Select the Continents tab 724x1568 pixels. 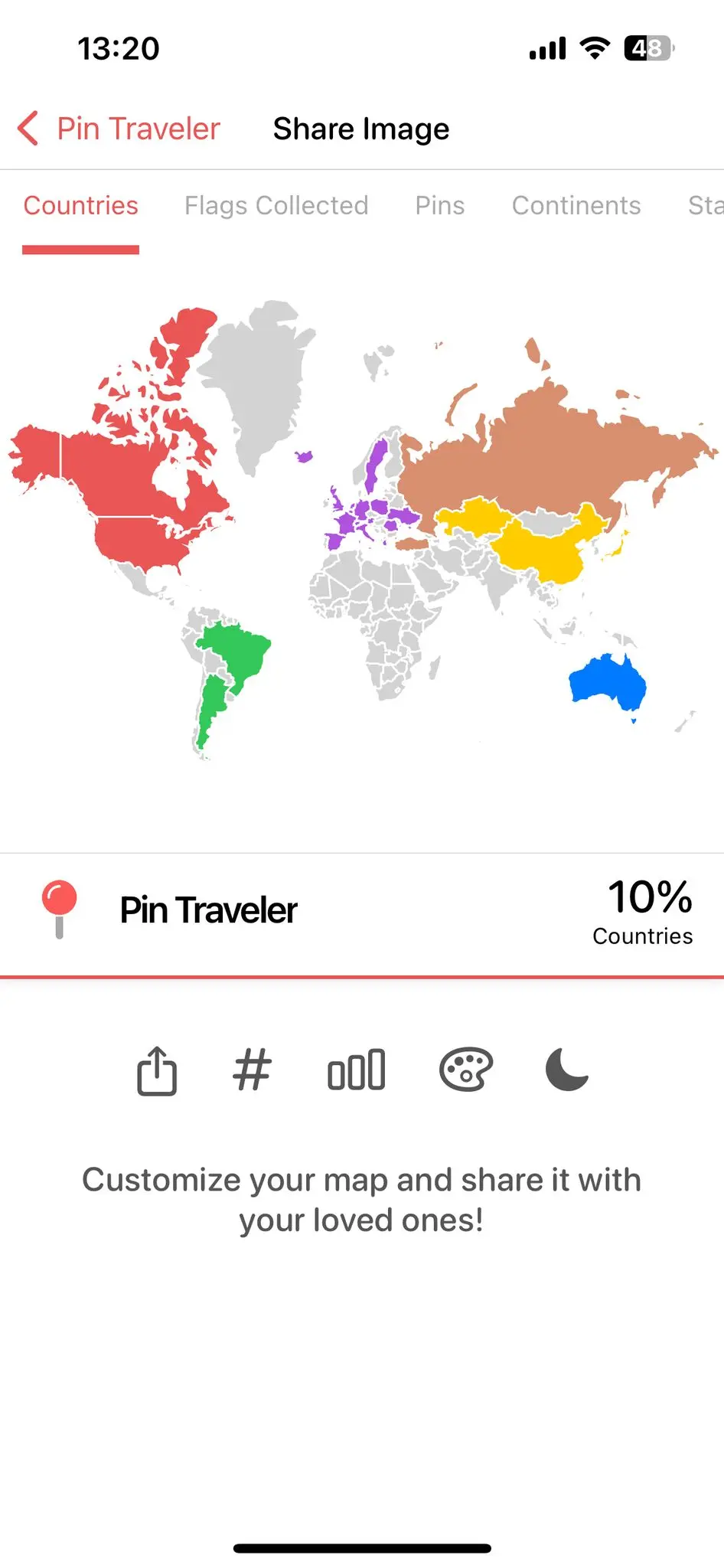[576, 205]
